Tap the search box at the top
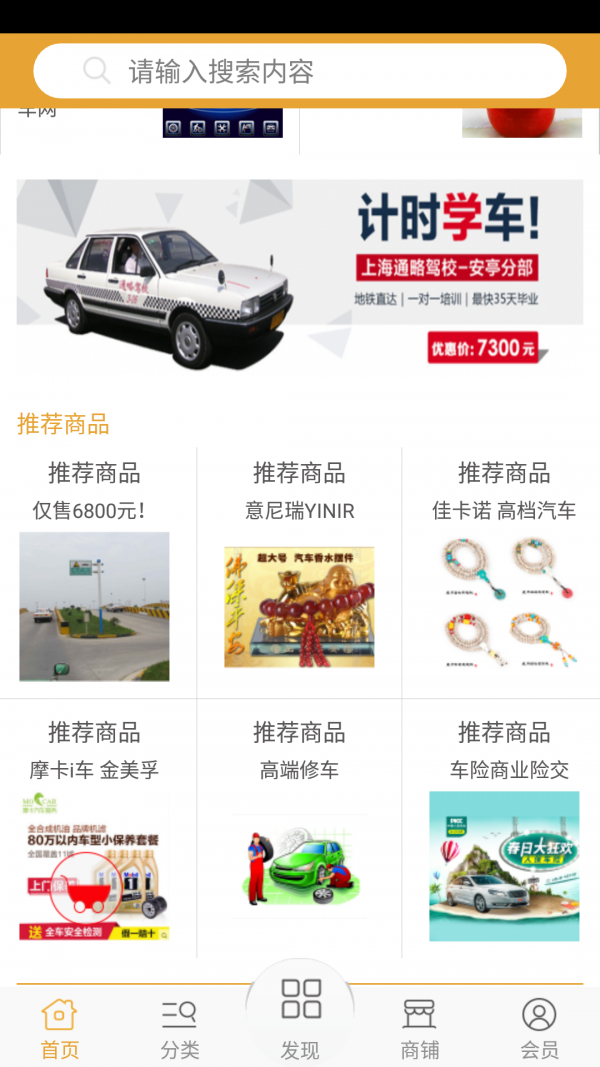Screen dimensions: 600x1067 click(300, 71)
